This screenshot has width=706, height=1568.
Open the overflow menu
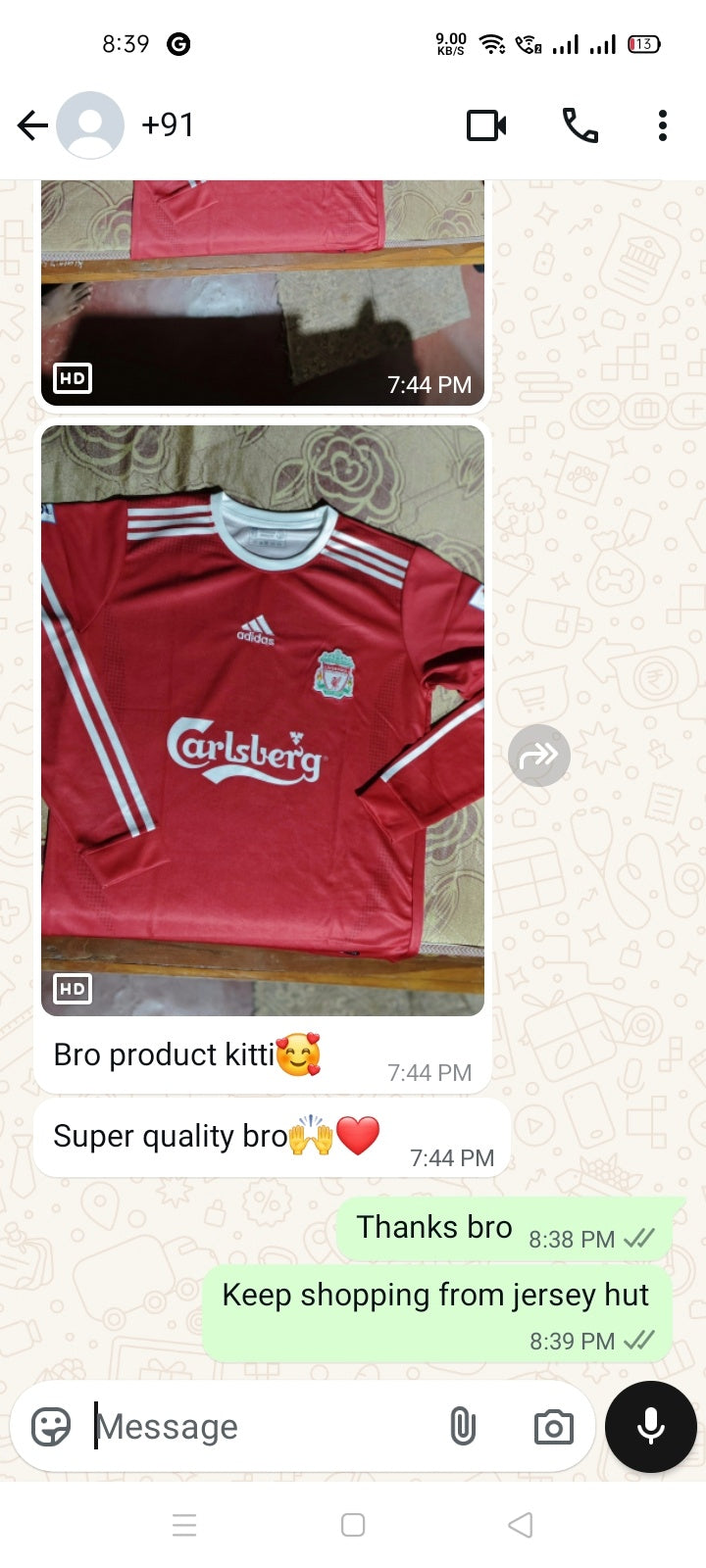tap(663, 125)
